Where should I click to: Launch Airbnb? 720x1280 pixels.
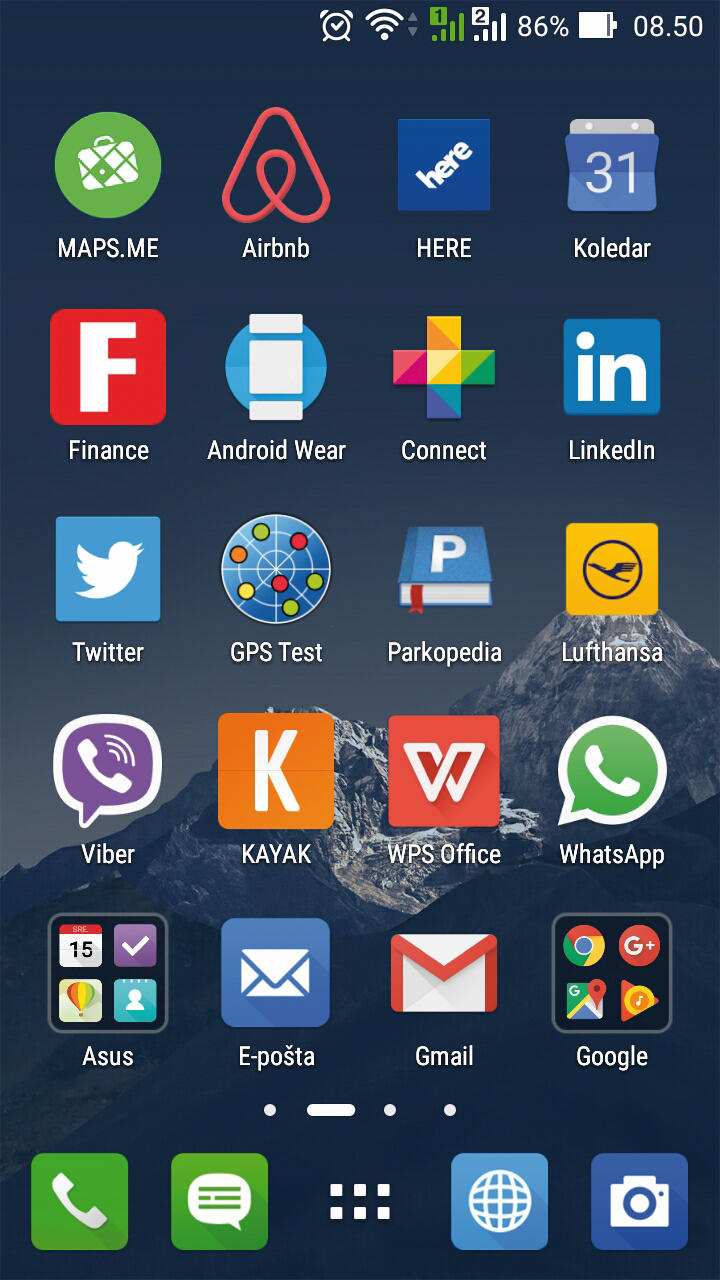click(x=276, y=166)
